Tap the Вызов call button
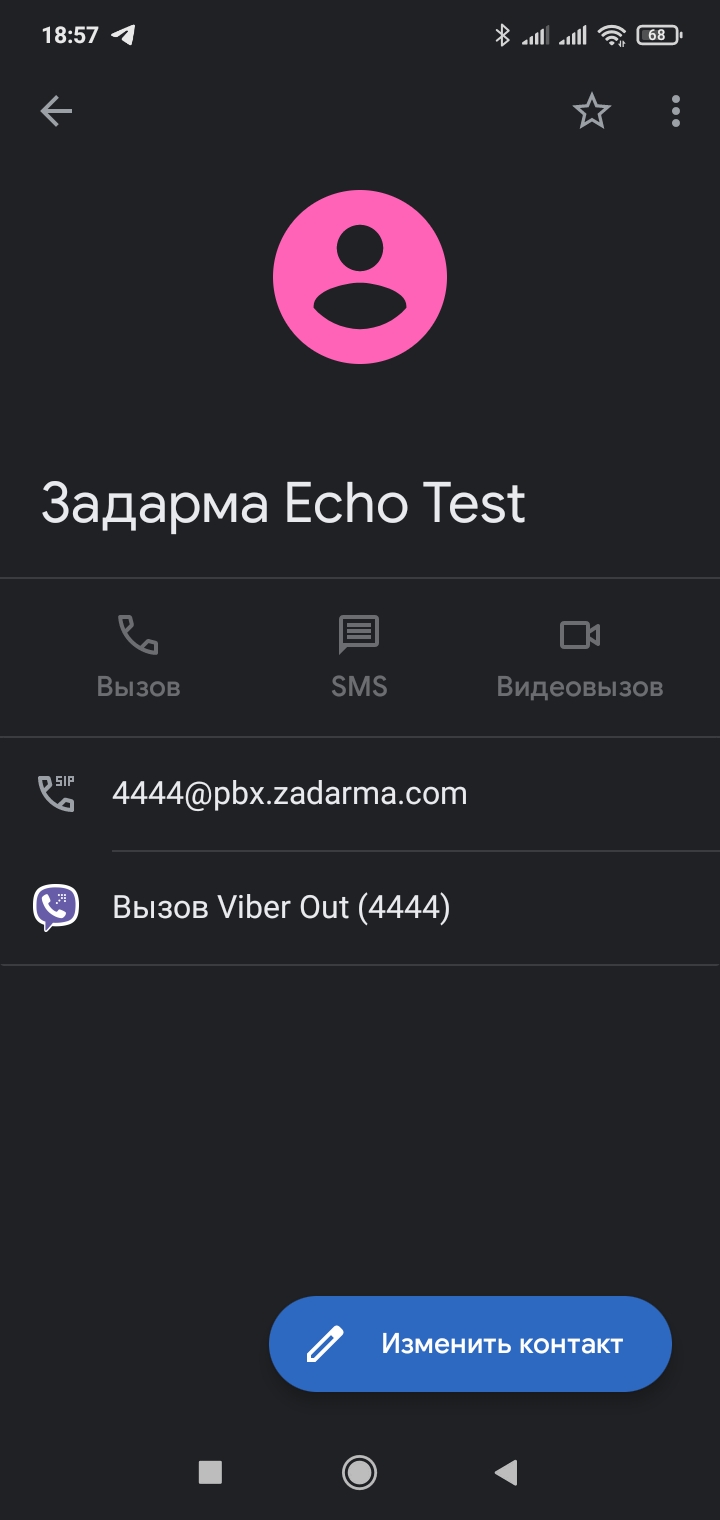 tap(139, 657)
